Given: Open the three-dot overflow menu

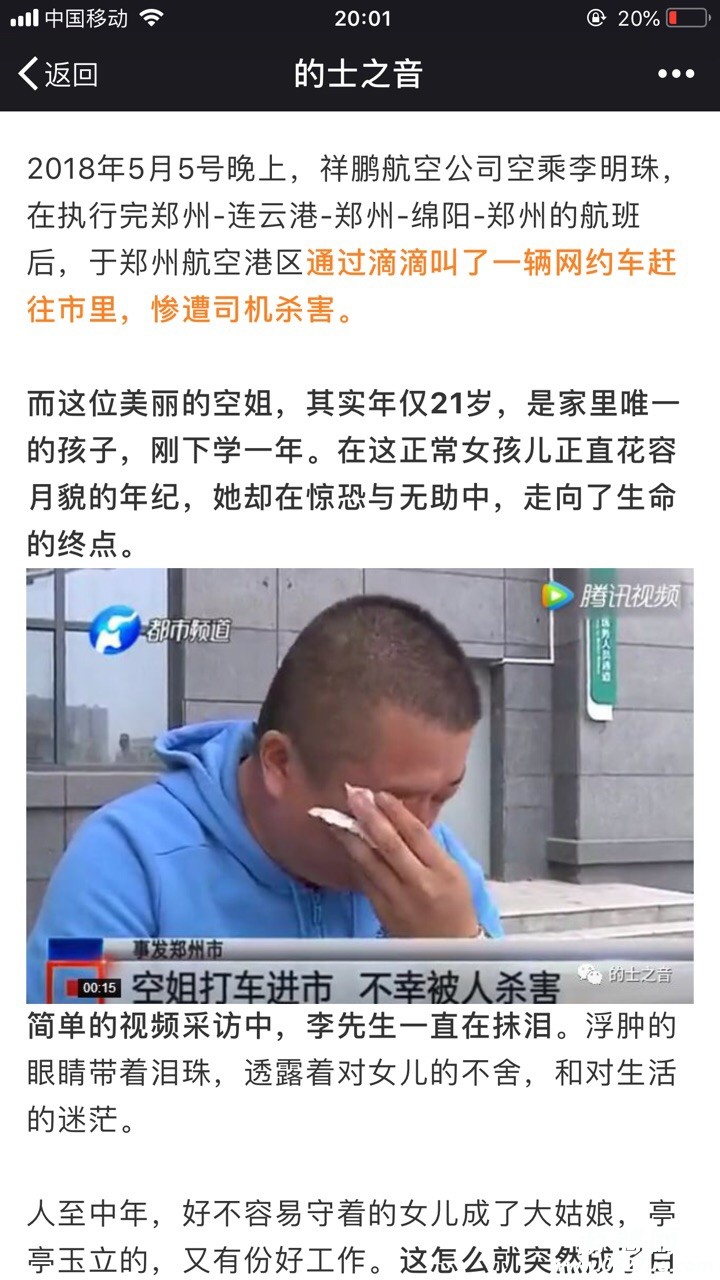Looking at the screenshot, I should [x=675, y=74].
